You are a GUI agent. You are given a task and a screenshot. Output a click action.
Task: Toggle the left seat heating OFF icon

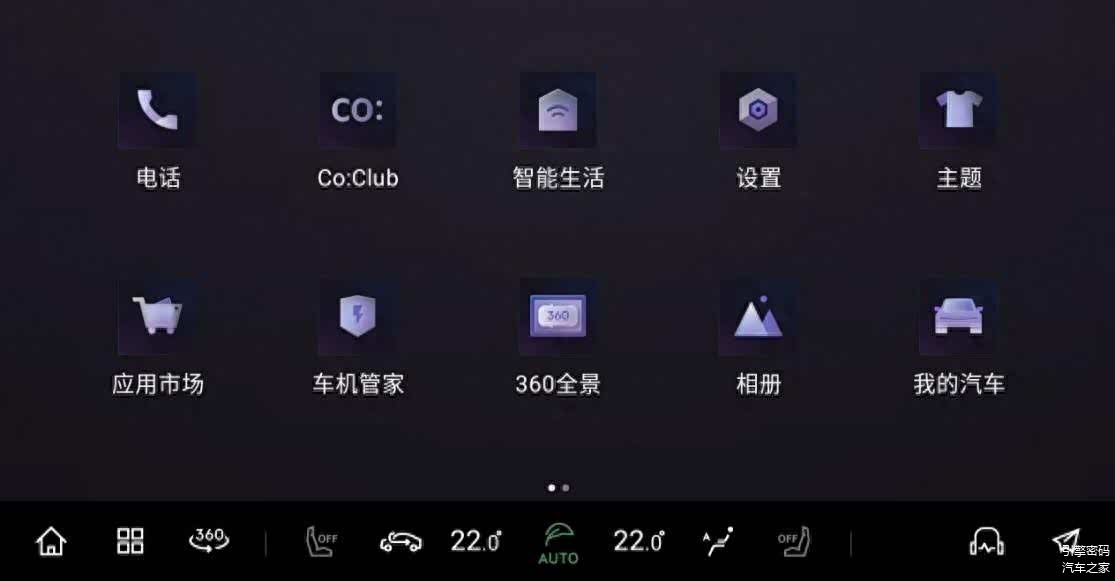click(321, 541)
